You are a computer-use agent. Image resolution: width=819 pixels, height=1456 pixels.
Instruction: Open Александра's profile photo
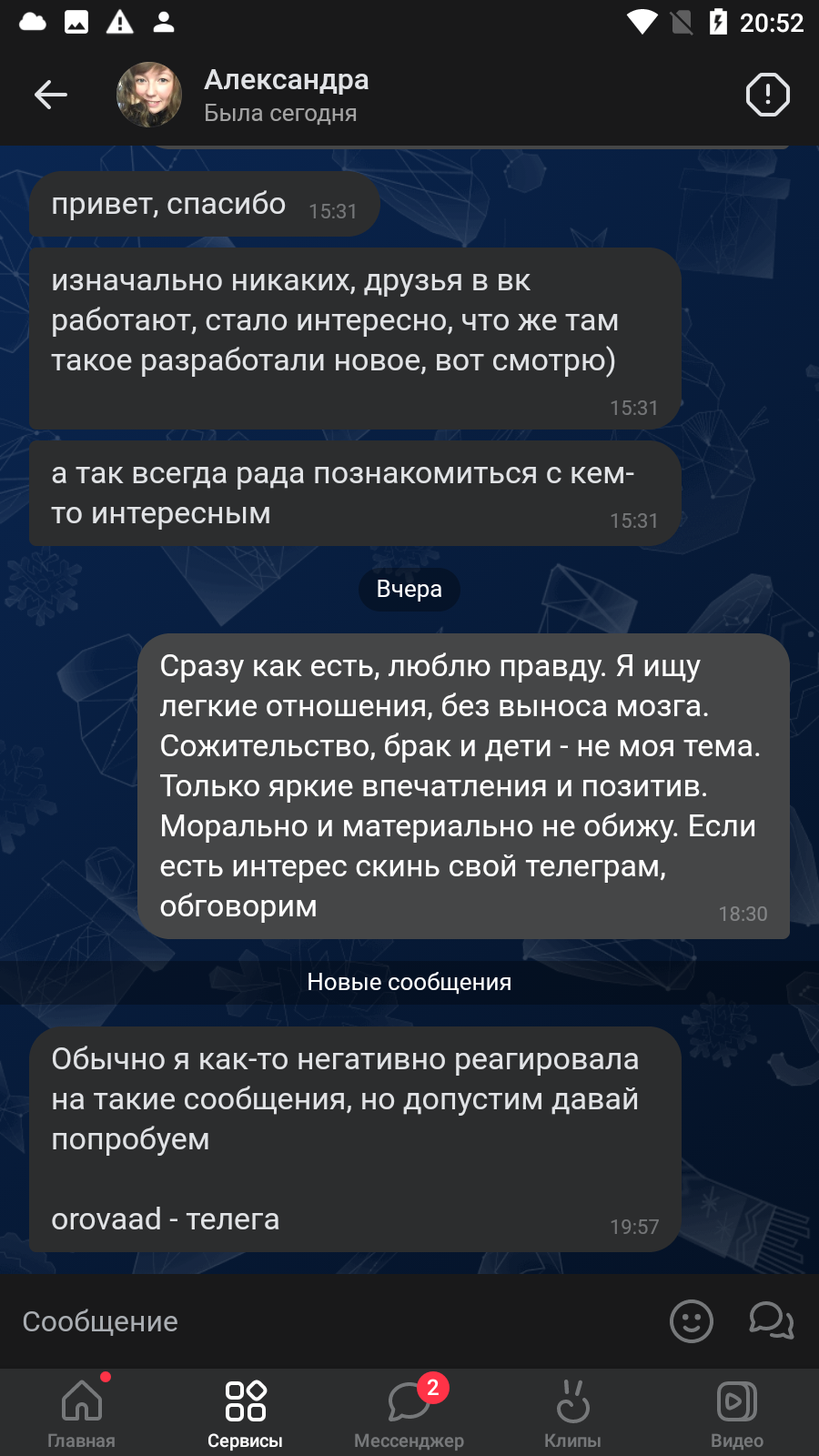click(x=149, y=95)
